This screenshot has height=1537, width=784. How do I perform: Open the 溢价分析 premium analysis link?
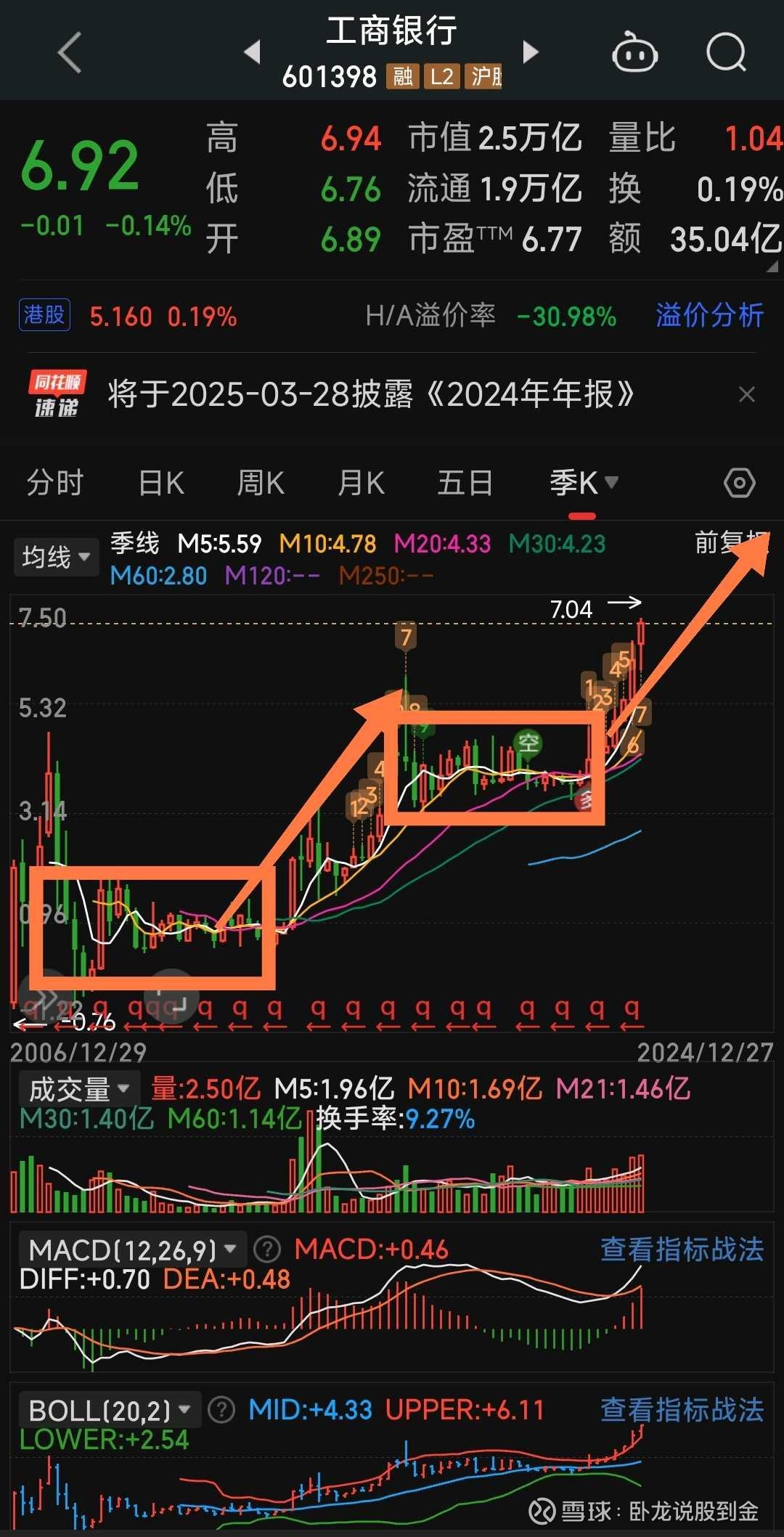[x=709, y=316]
